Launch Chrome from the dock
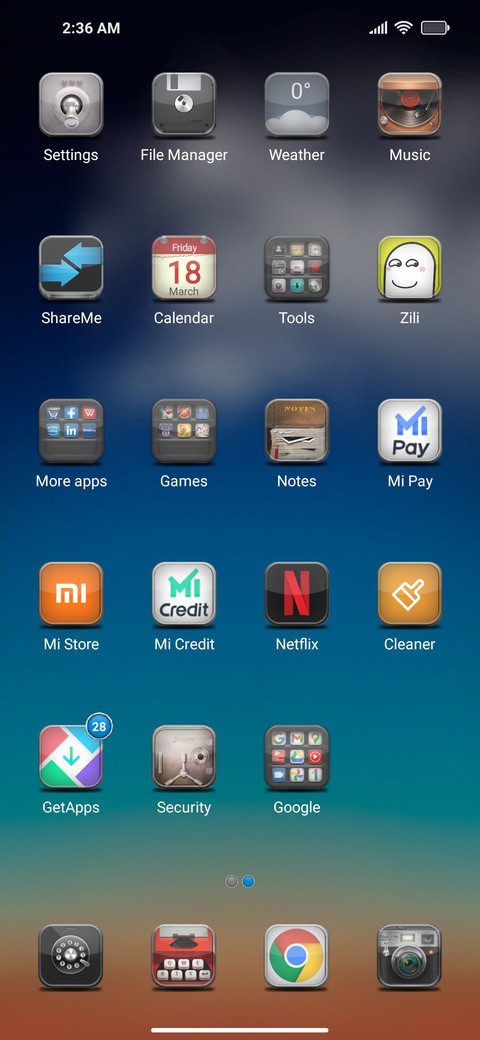Screen dimensions: 480x1040 coord(297,956)
